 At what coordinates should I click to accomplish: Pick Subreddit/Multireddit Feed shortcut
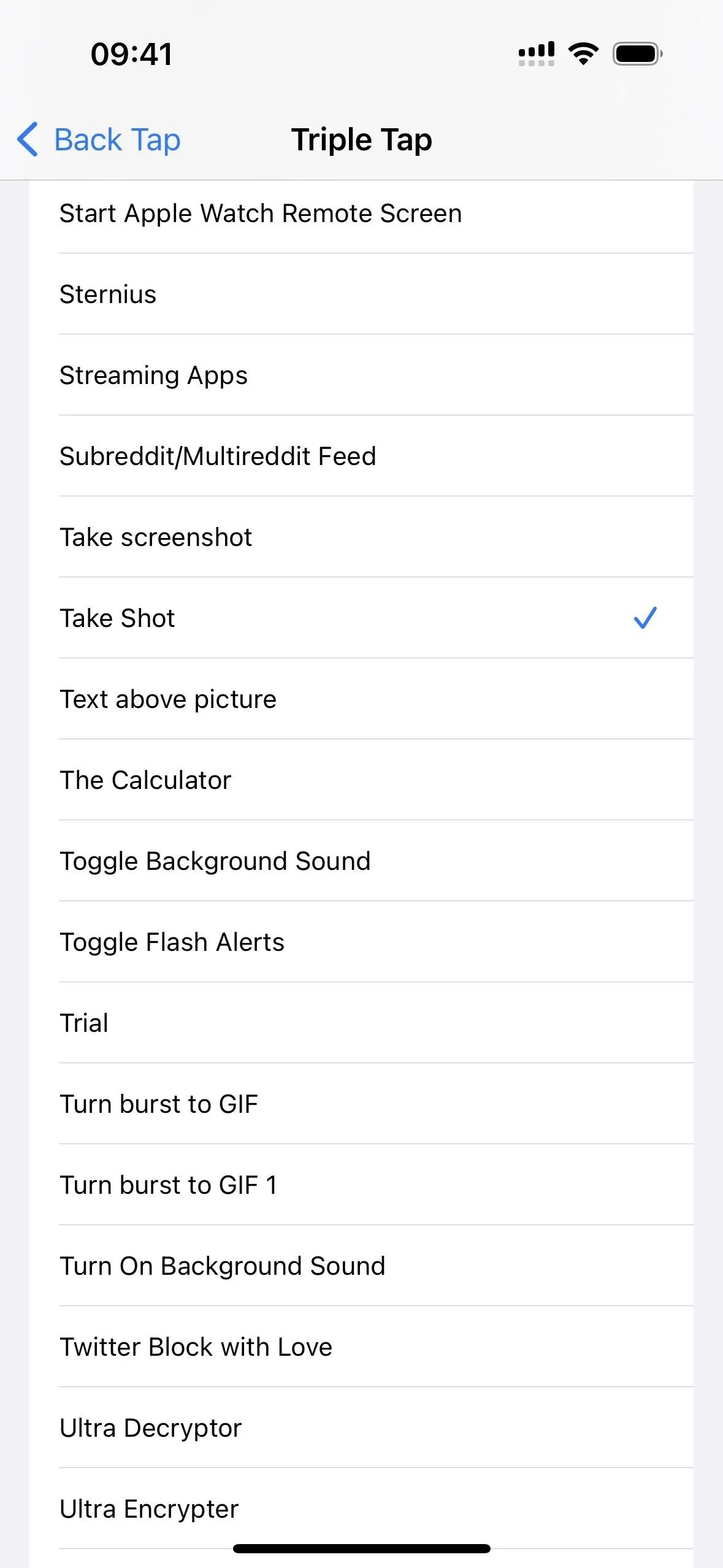click(x=361, y=456)
